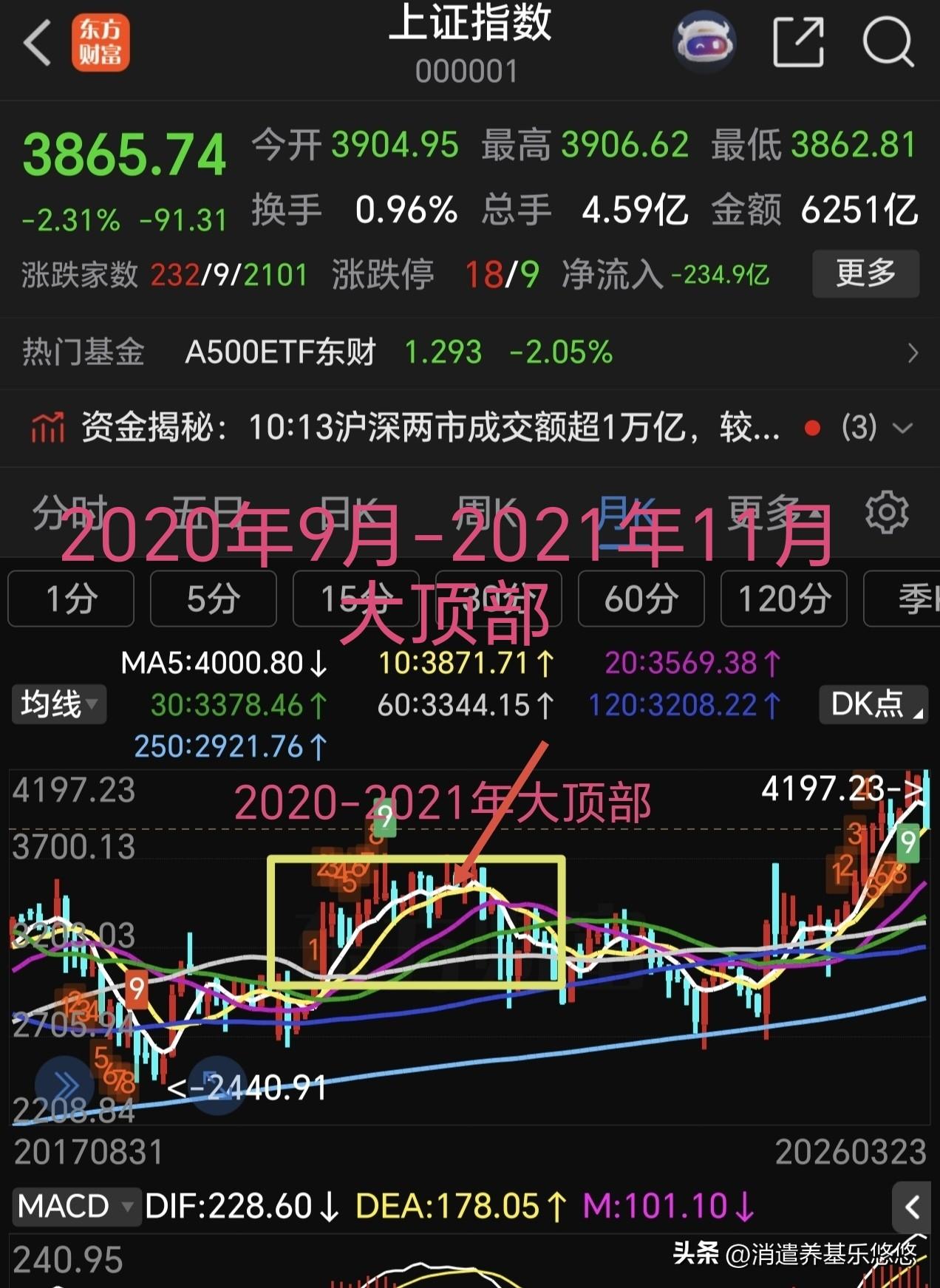Viewport: 940px width, 1288px height.
Task: Enable the 1分 candlestick interval
Action: [x=70, y=599]
